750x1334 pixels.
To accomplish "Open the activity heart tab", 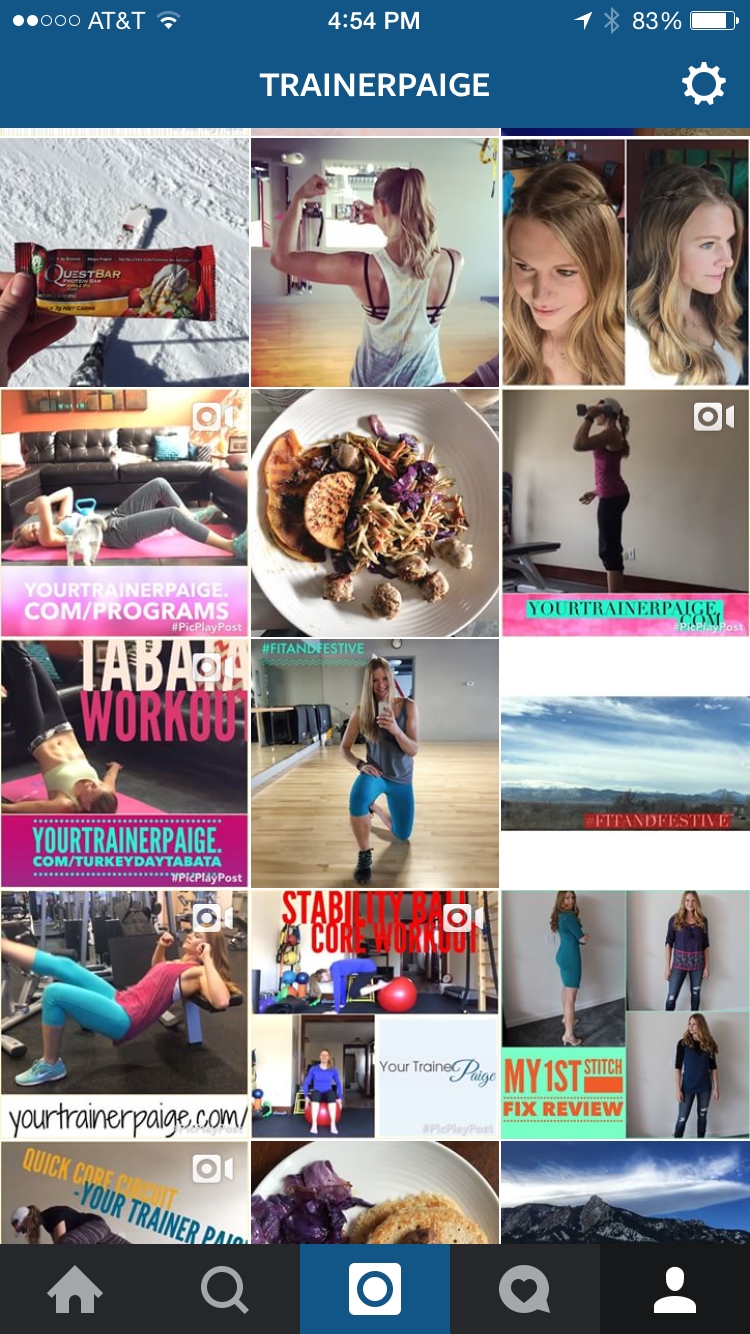I will (x=525, y=1289).
